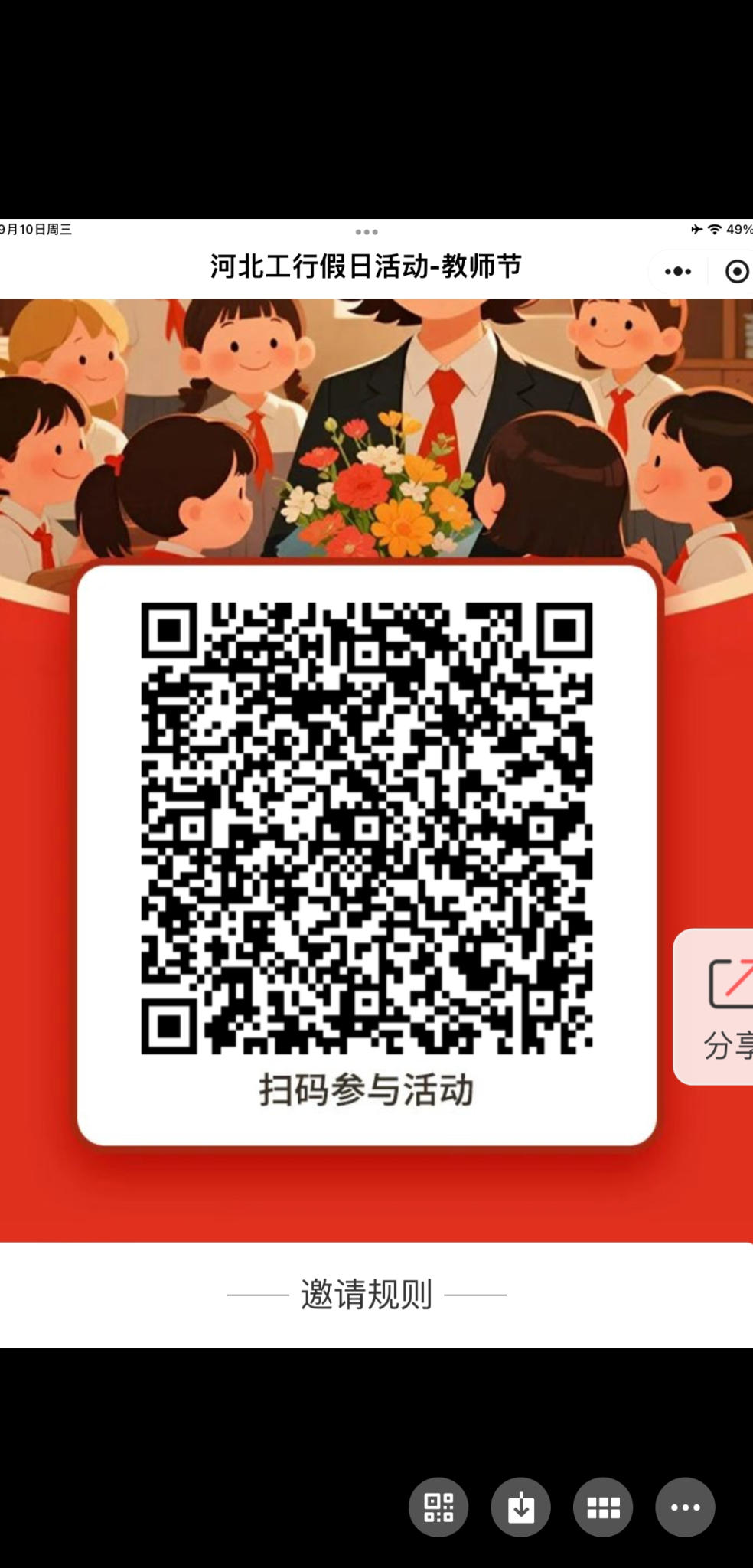The height and width of the screenshot is (1568, 753).
Task: Open the more options menu in the viewer
Action: [685, 1507]
